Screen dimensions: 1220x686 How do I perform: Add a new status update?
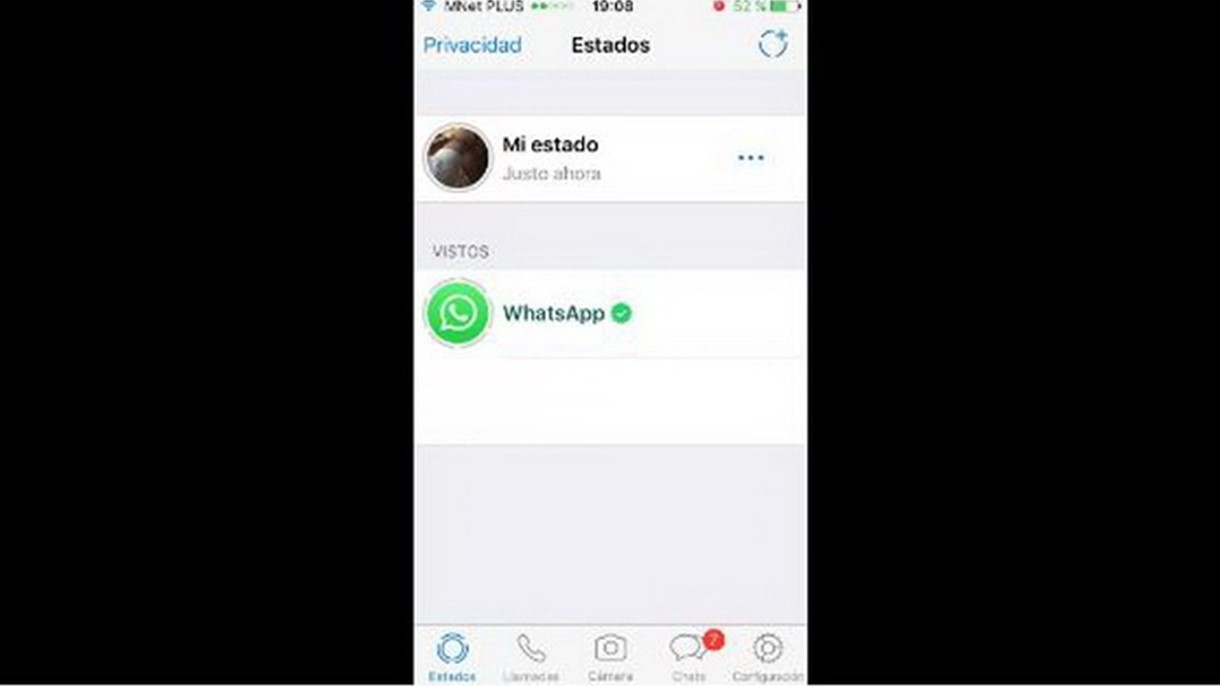coord(772,44)
